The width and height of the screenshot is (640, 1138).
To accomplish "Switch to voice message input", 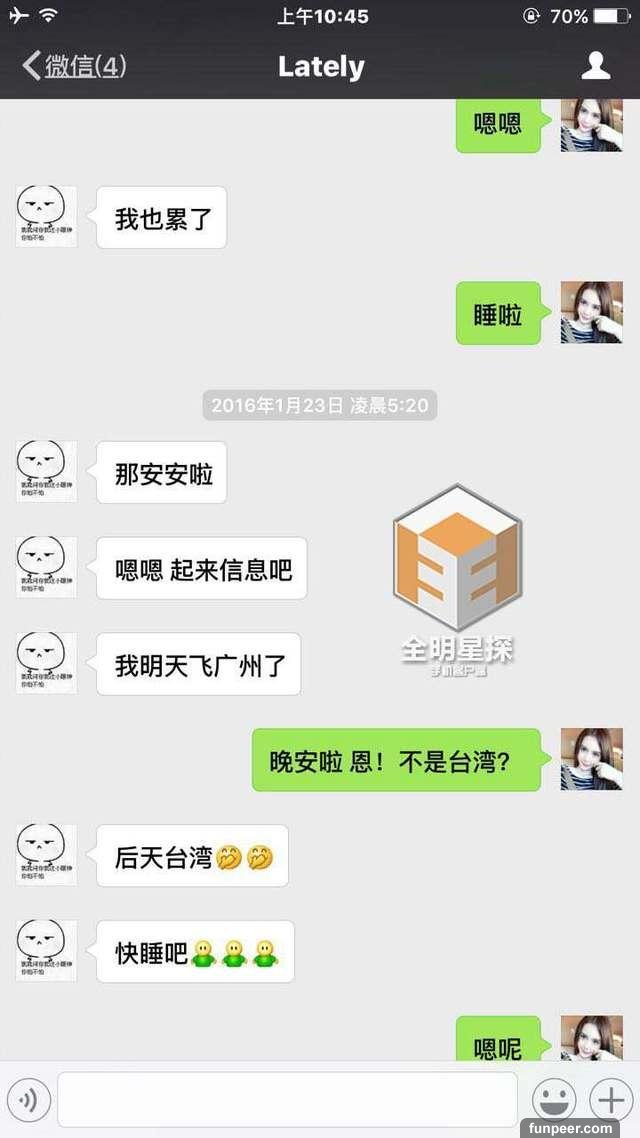I will 27,1101.
